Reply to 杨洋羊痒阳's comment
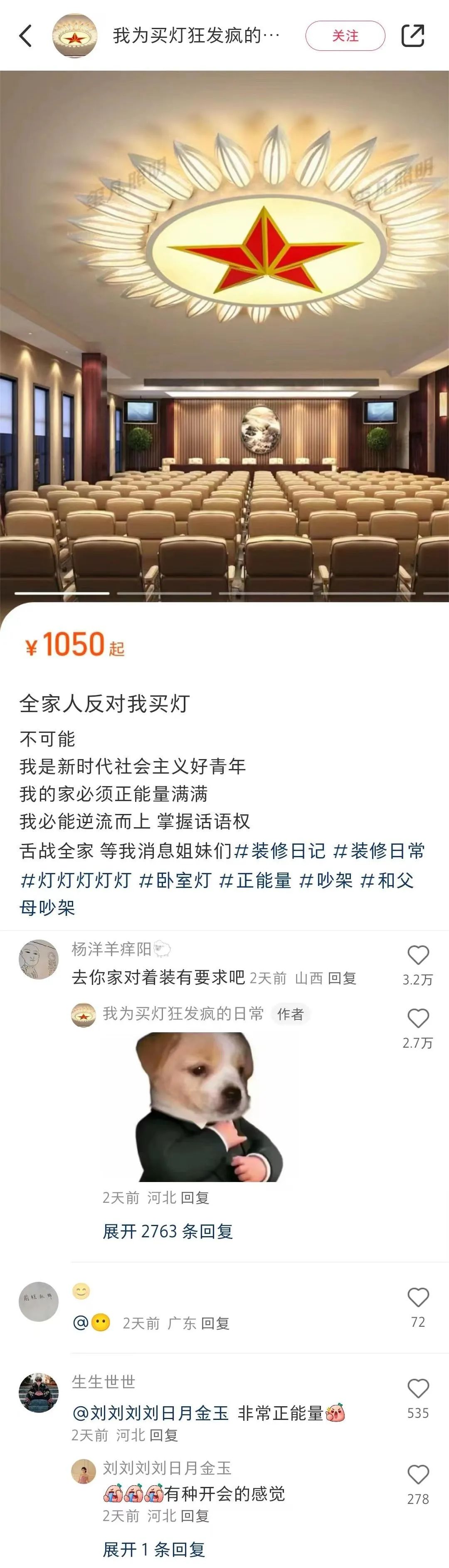Screen dimensions: 449x1568 tap(342, 978)
